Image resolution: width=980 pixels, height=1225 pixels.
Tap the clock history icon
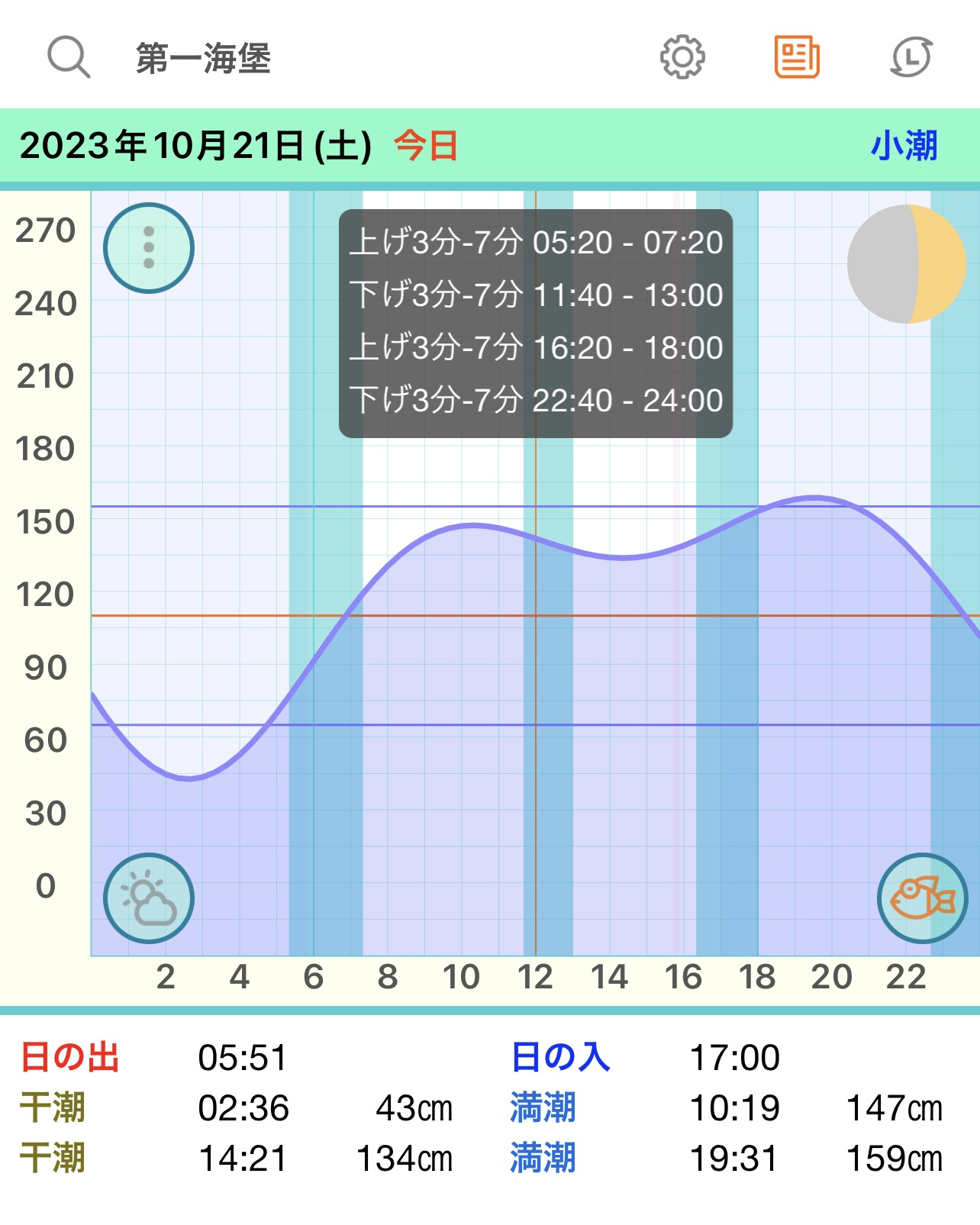pos(911,56)
